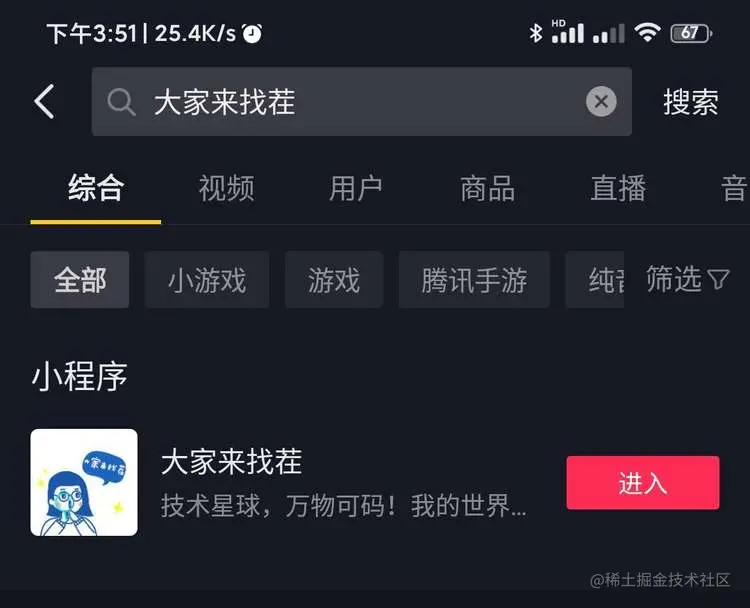Screen dimensions: 750x608
Task: Select the 全部 filter chip
Action: (x=80, y=280)
